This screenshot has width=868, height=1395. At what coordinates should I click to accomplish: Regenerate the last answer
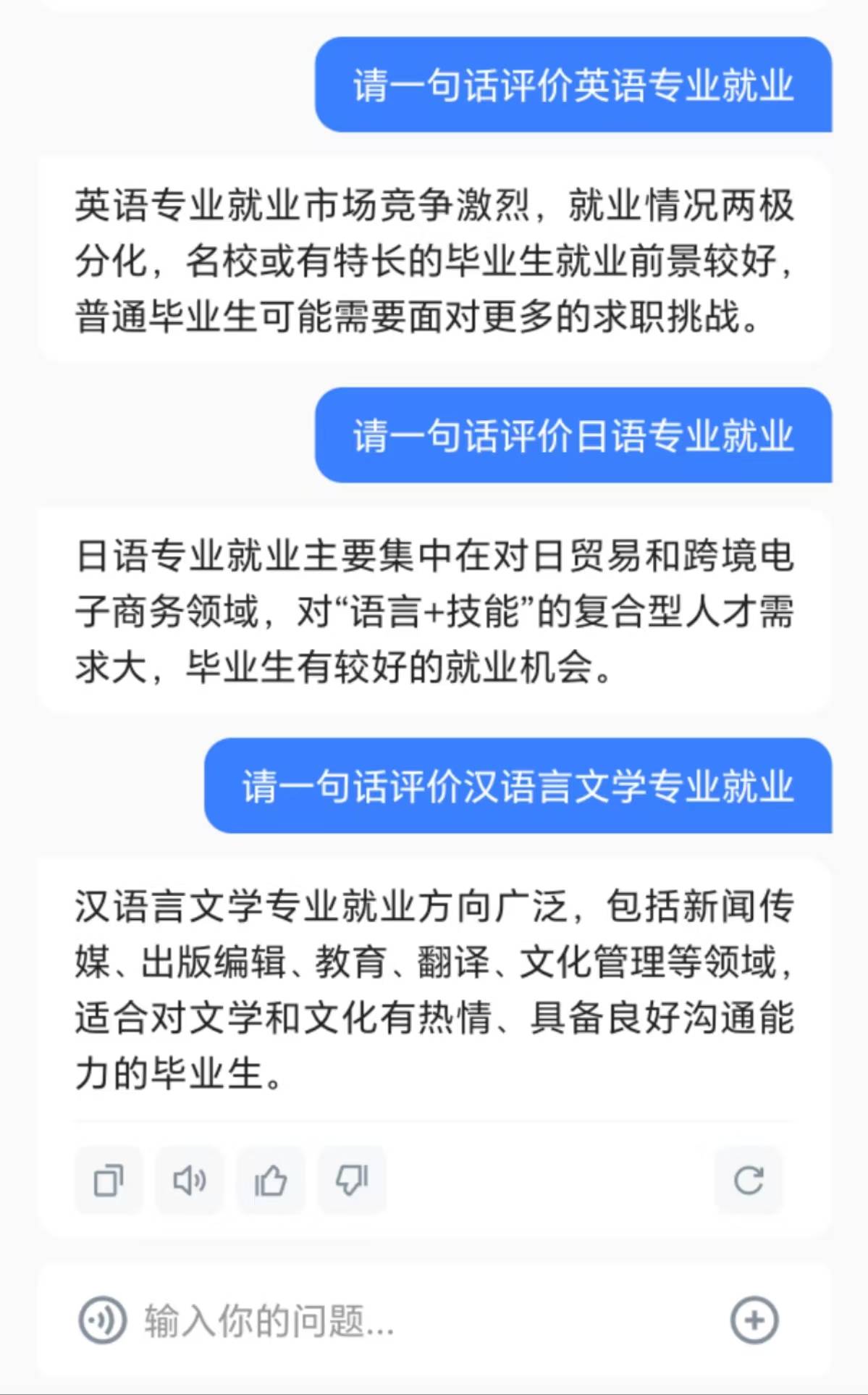tap(749, 1181)
